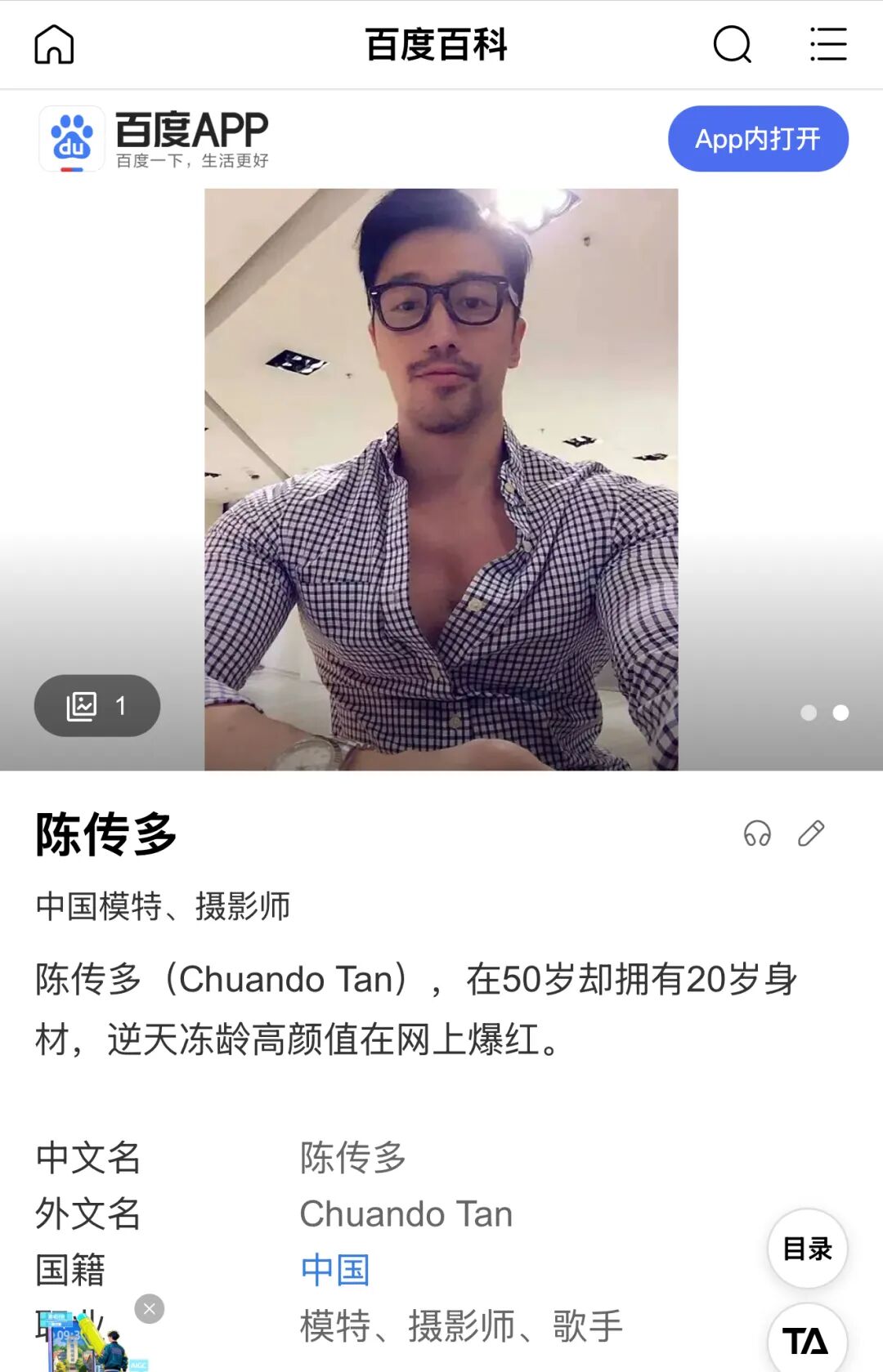Dismiss the small floating ad
This screenshot has height=1372, width=883.
[149, 1309]
